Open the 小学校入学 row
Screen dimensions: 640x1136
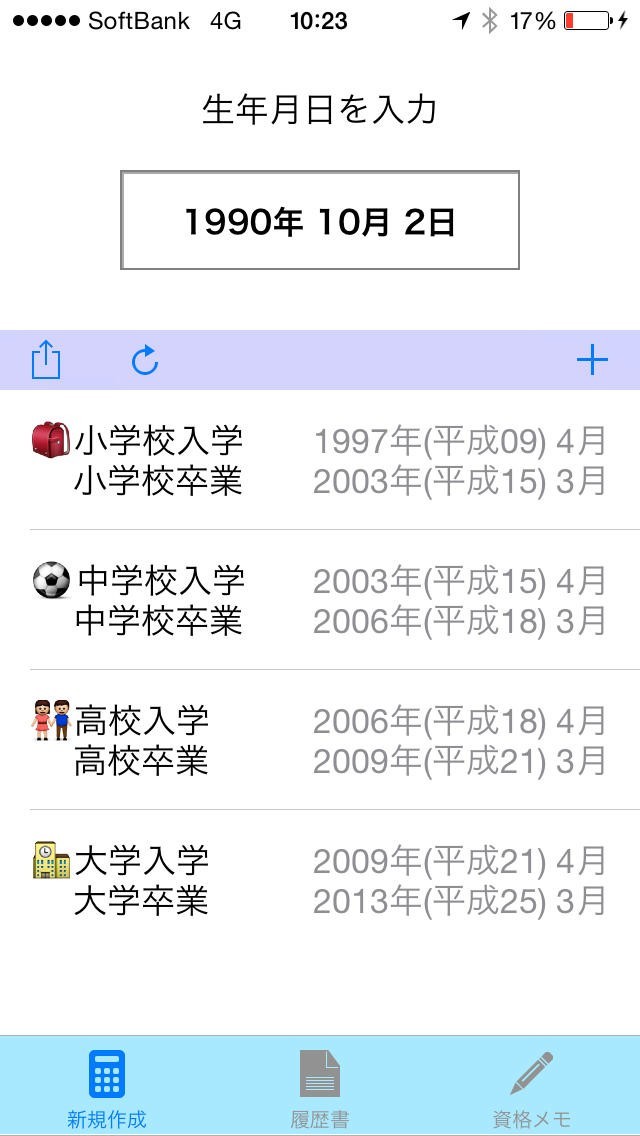[x=320, y=460]
